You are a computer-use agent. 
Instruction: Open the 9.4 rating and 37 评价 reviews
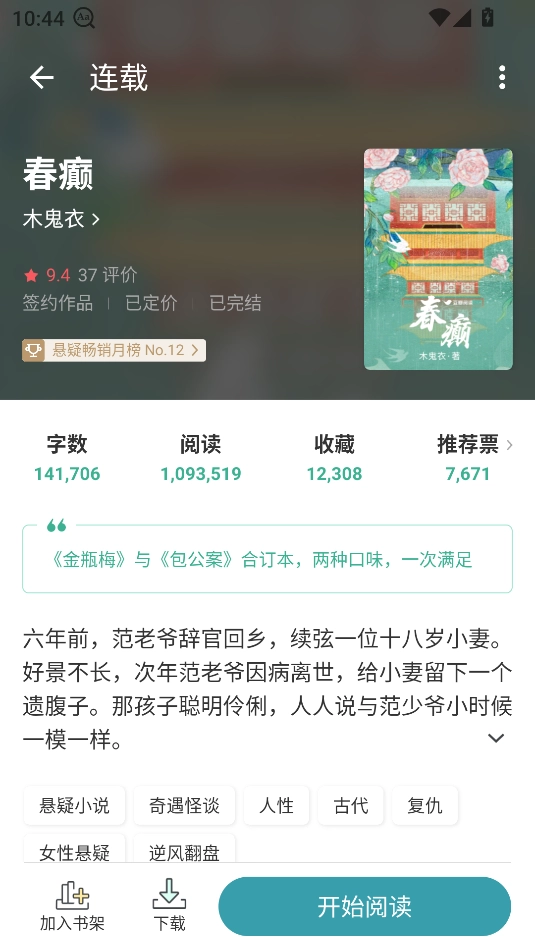click(x=80, y=275)
